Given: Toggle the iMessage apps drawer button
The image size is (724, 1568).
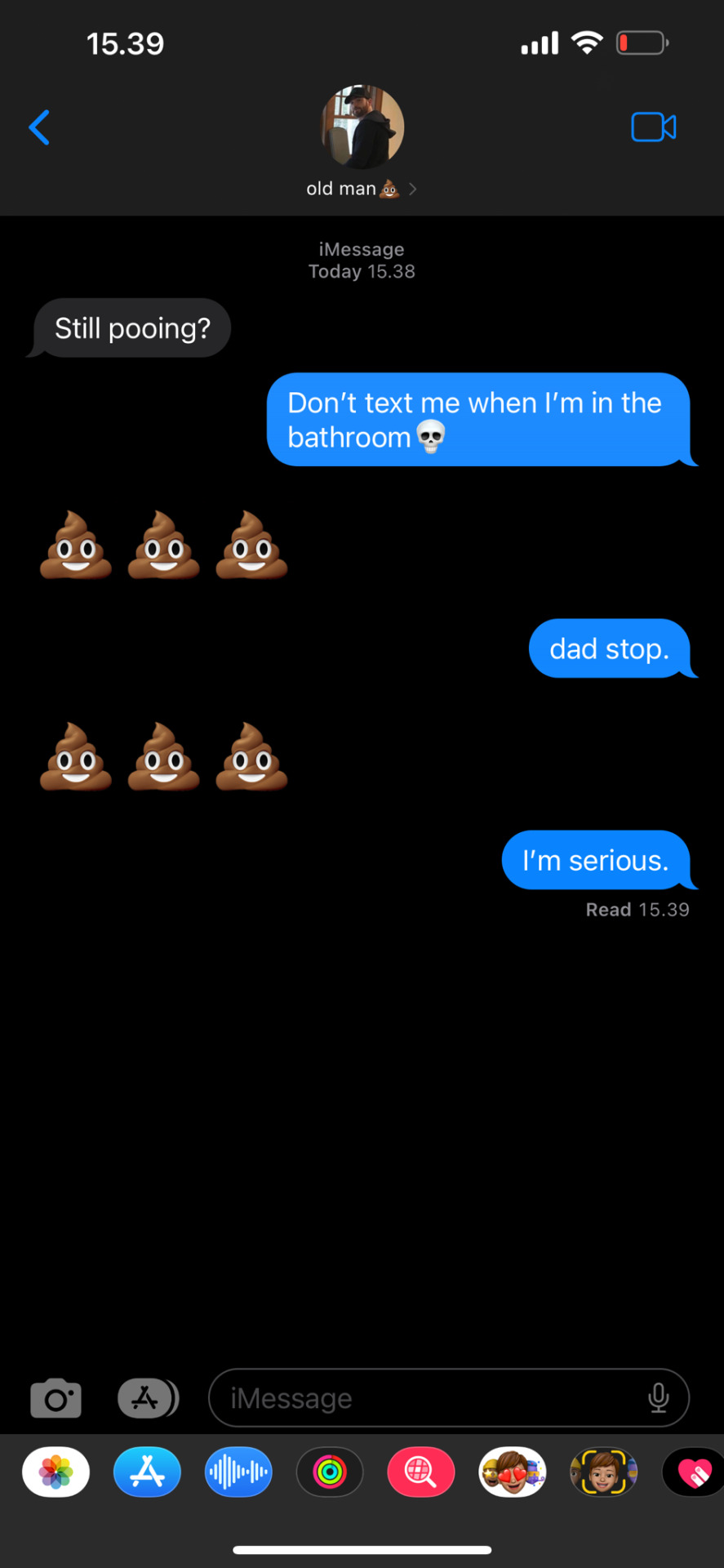Looking at the screenshot, I should (x=148, y=1398).
